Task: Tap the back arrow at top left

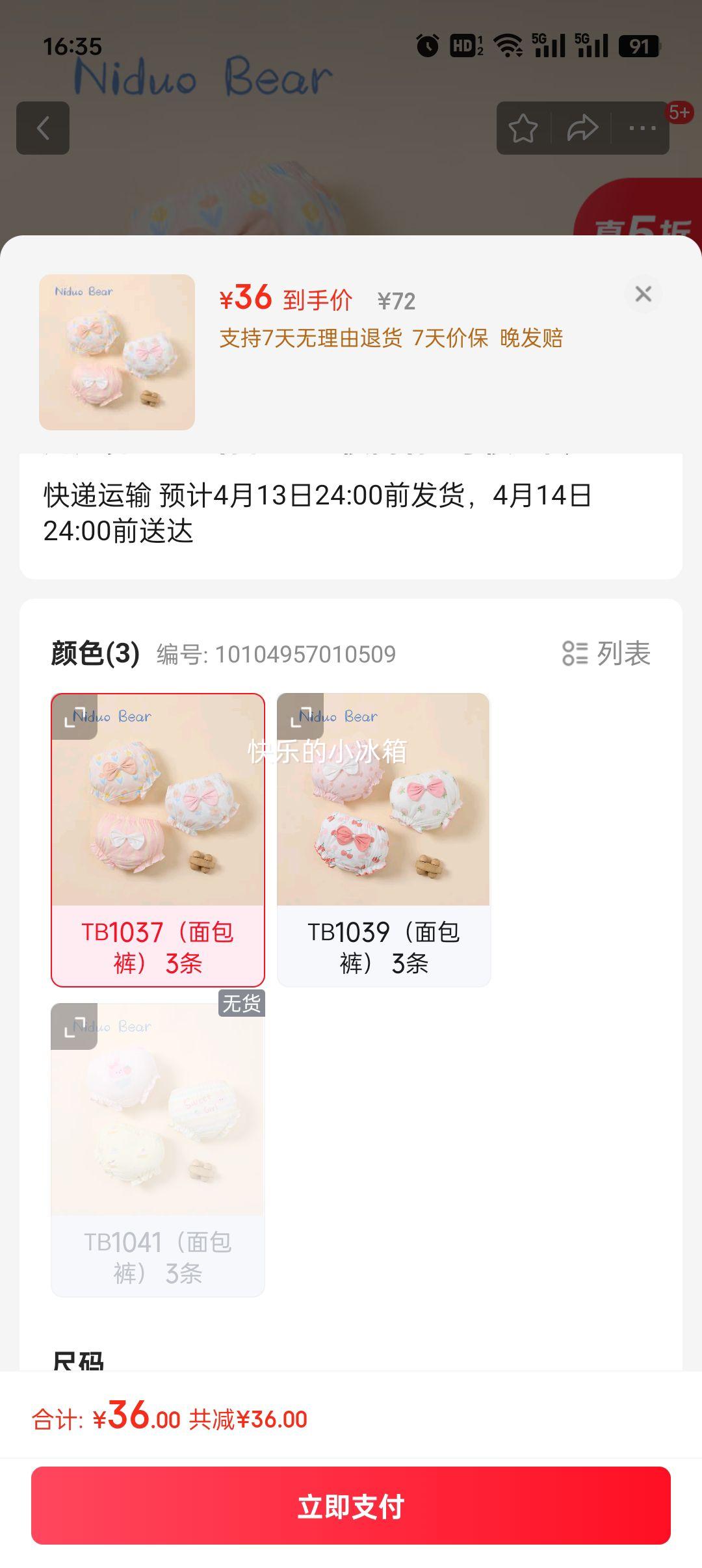Action: 43,129
